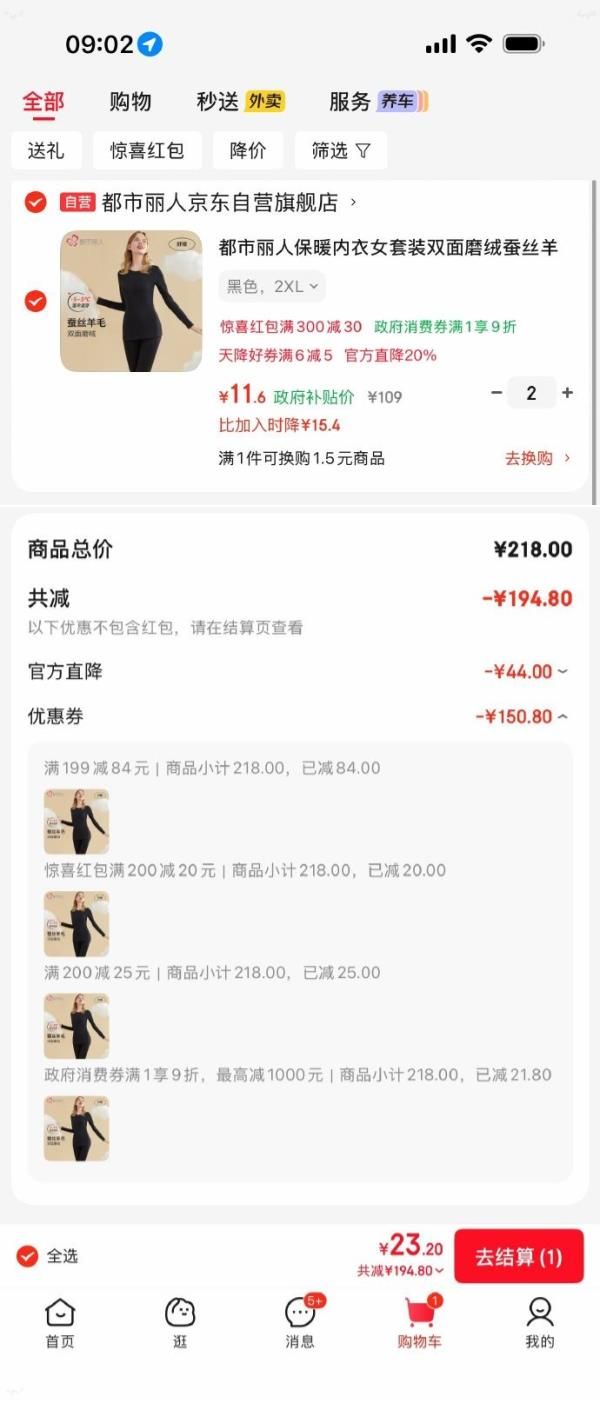Decrease item quantity with minus
Image resolution: width=600 pixels, height=1405 pixels.
coord(496,393)
